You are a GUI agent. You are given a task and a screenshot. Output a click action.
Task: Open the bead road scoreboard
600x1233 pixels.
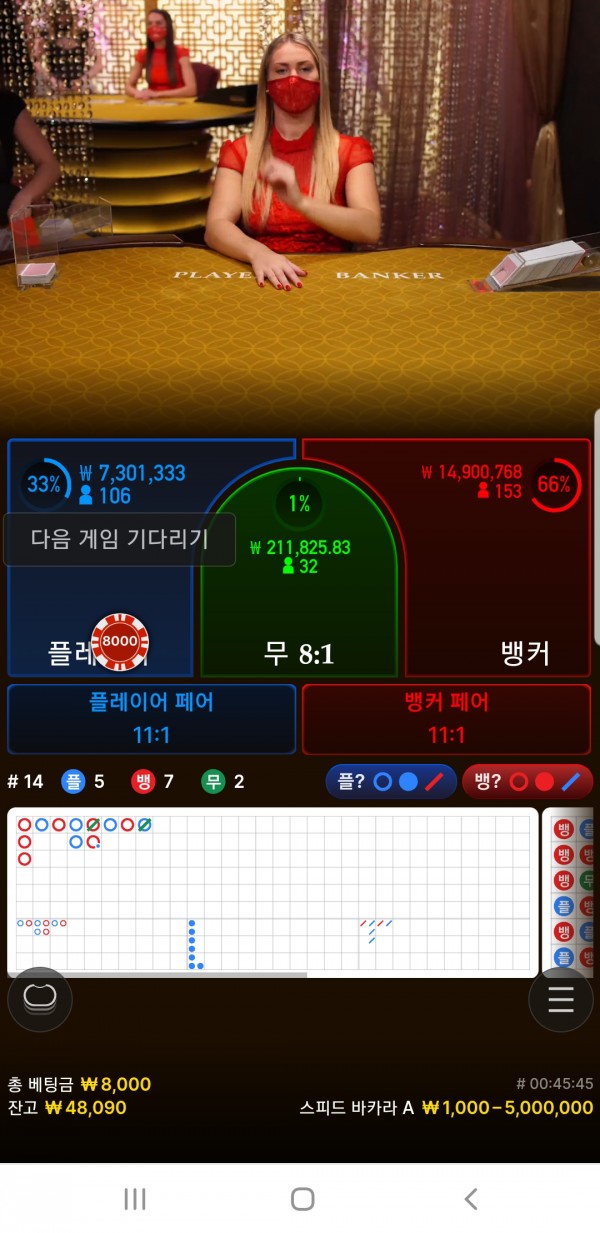pyautogui.click(x=568, y=892)
